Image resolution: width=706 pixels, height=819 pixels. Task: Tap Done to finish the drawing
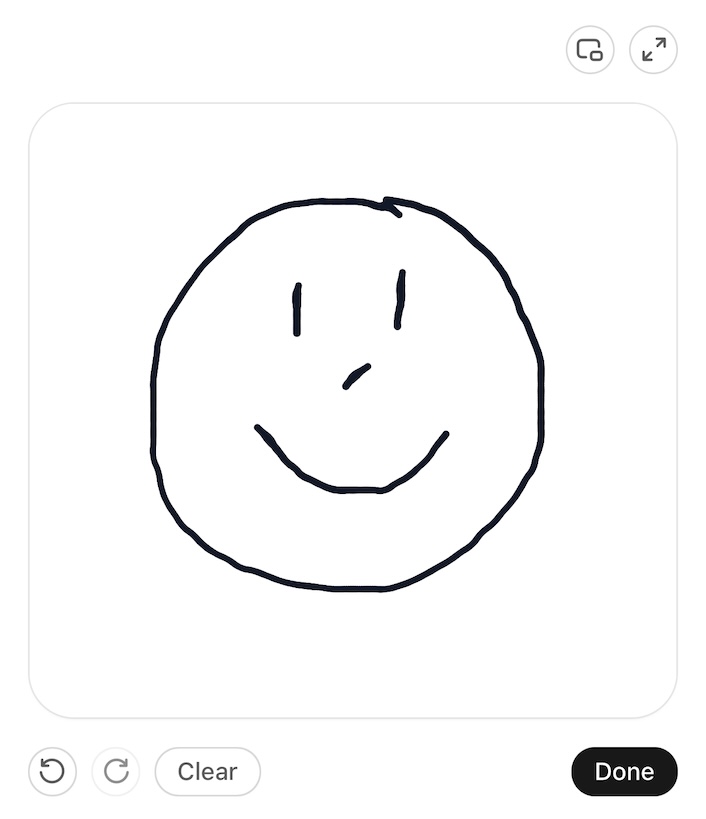624,771
